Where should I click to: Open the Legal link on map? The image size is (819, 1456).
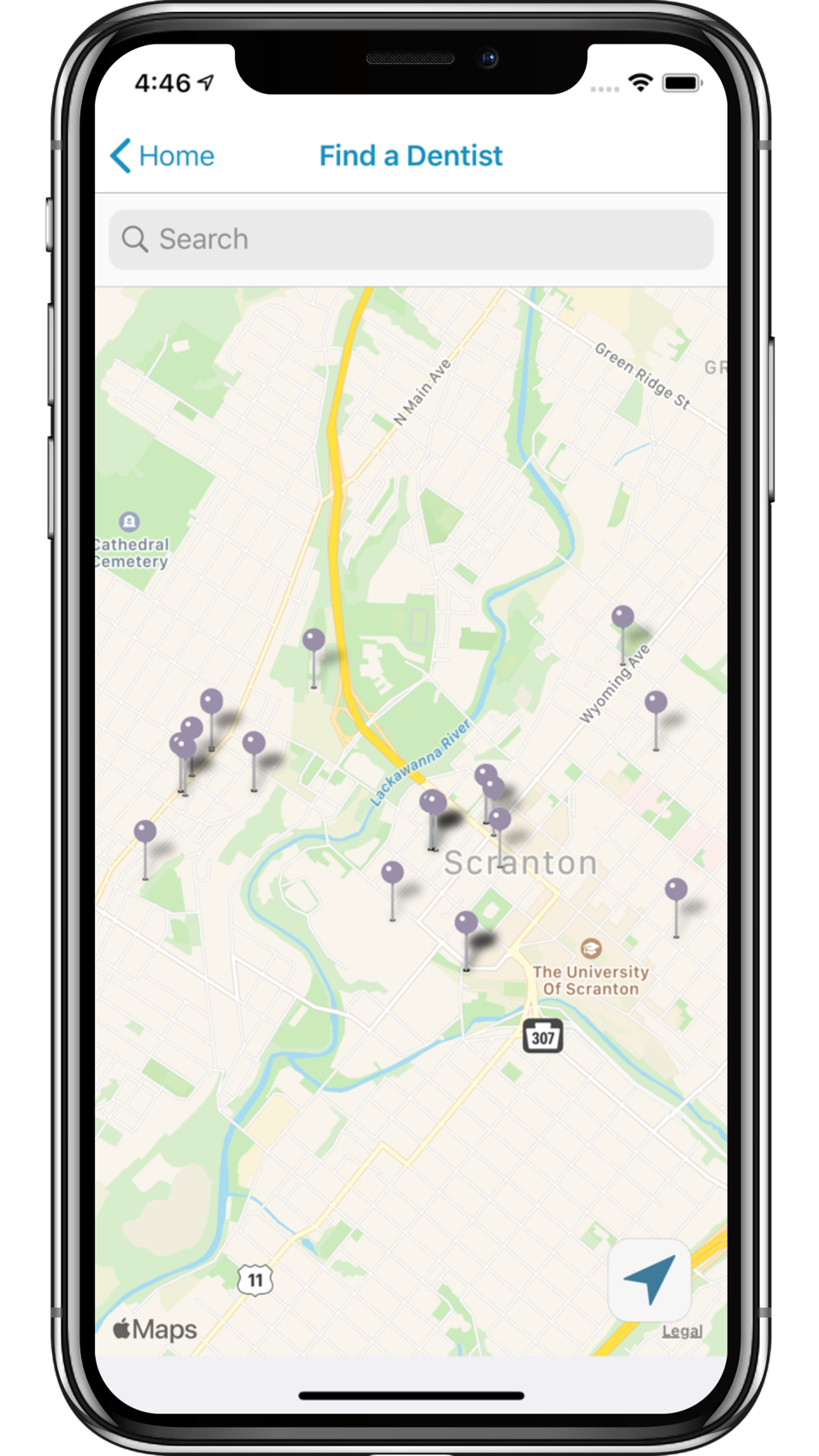tap(682, 1330)
